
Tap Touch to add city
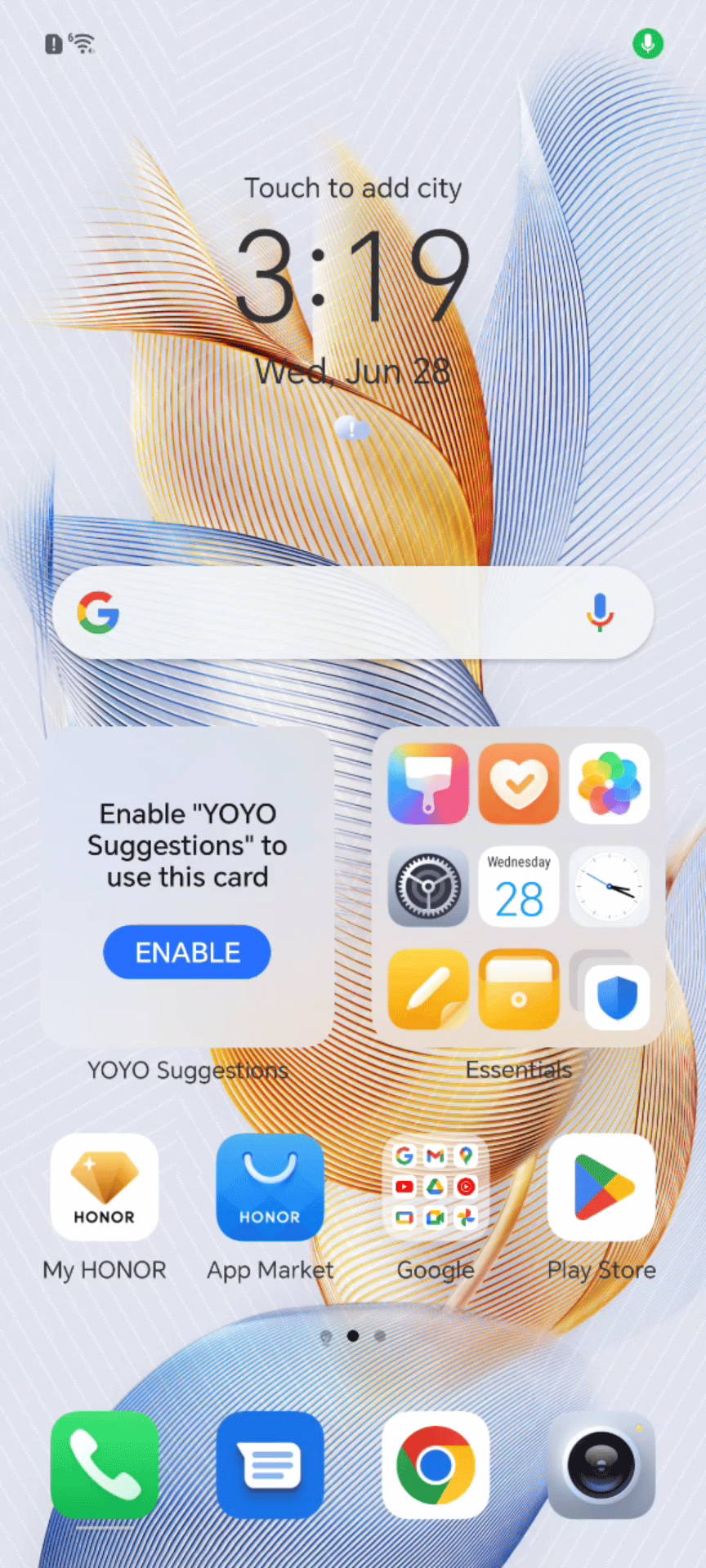(353, 189)
